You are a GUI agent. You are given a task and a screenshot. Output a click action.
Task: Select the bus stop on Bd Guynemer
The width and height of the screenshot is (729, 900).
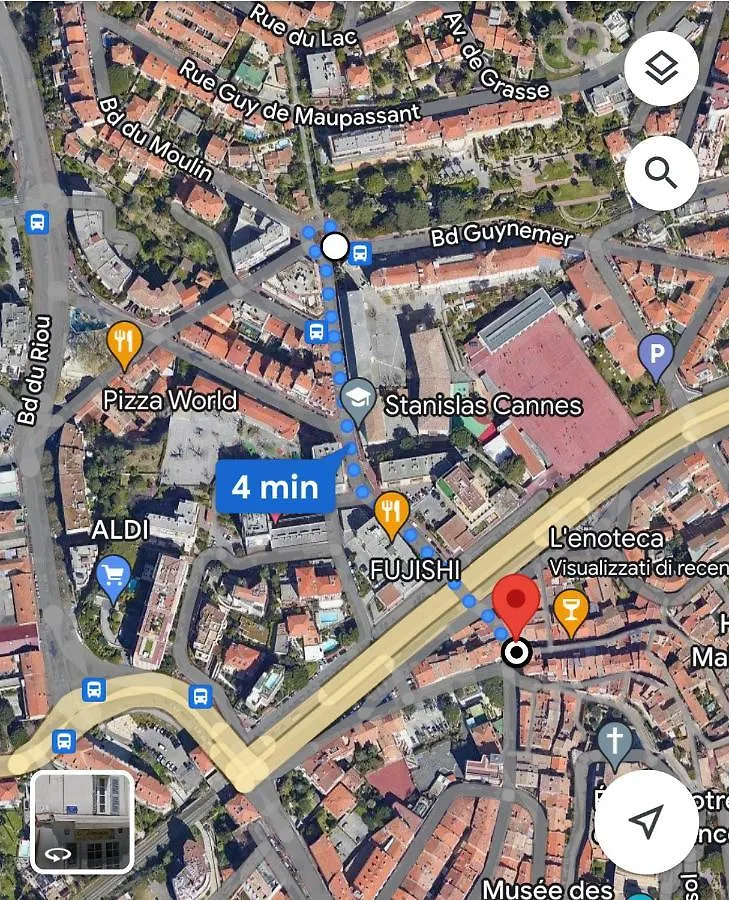[x=362, y=251]
